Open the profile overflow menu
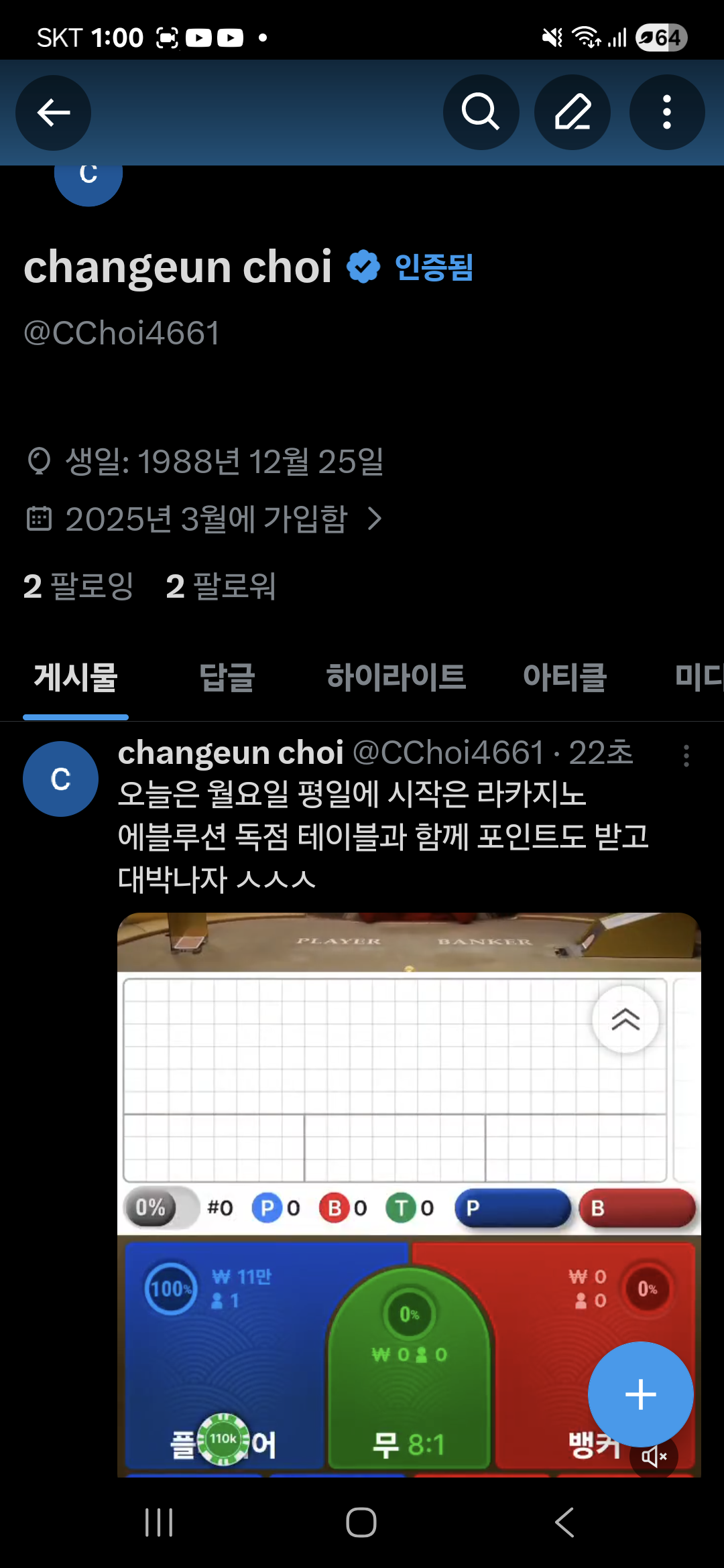This screenshot has width=724, height=1568. (x=666, y=113)
